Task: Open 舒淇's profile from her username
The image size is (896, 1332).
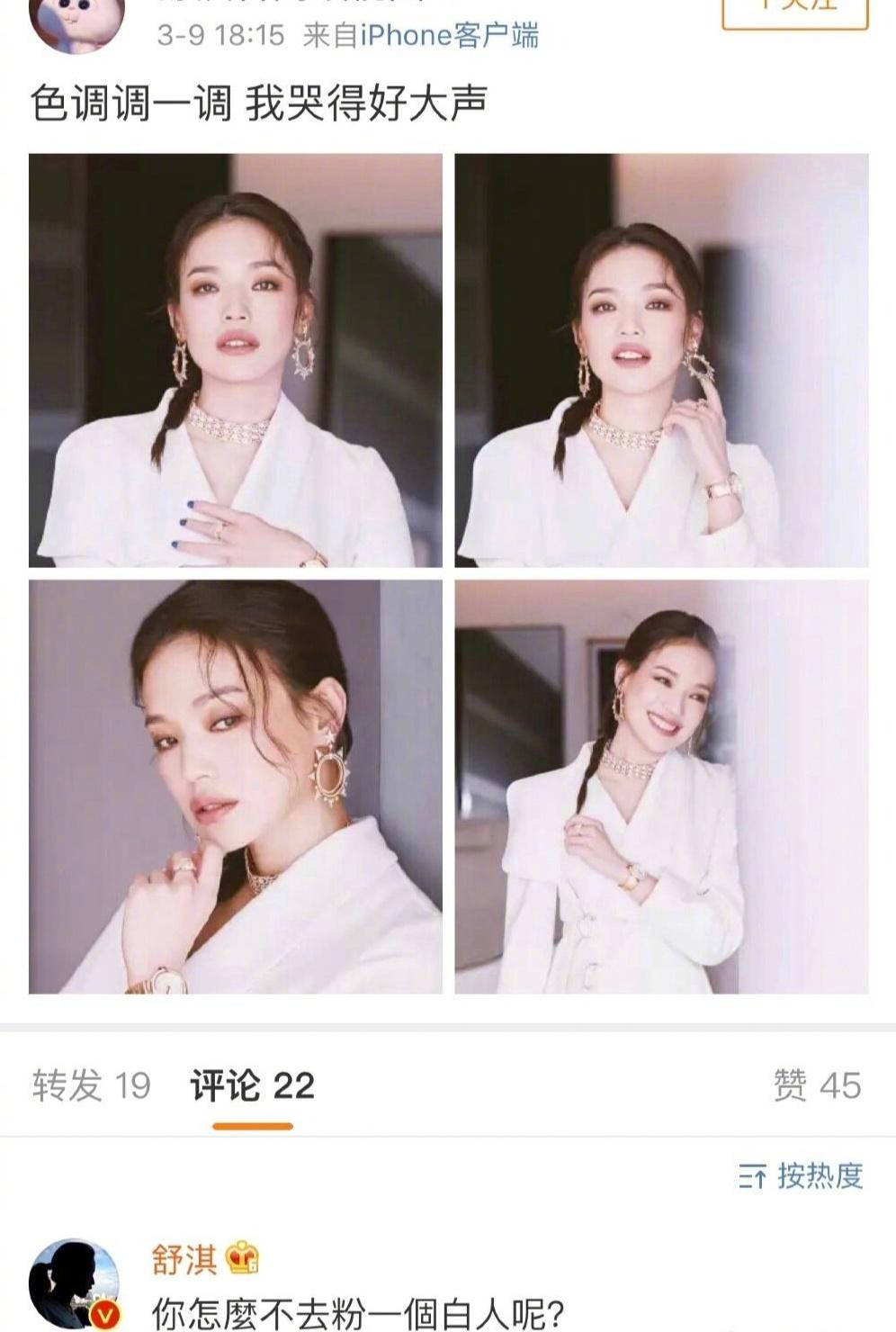Action: click(x=184, y=1259)
